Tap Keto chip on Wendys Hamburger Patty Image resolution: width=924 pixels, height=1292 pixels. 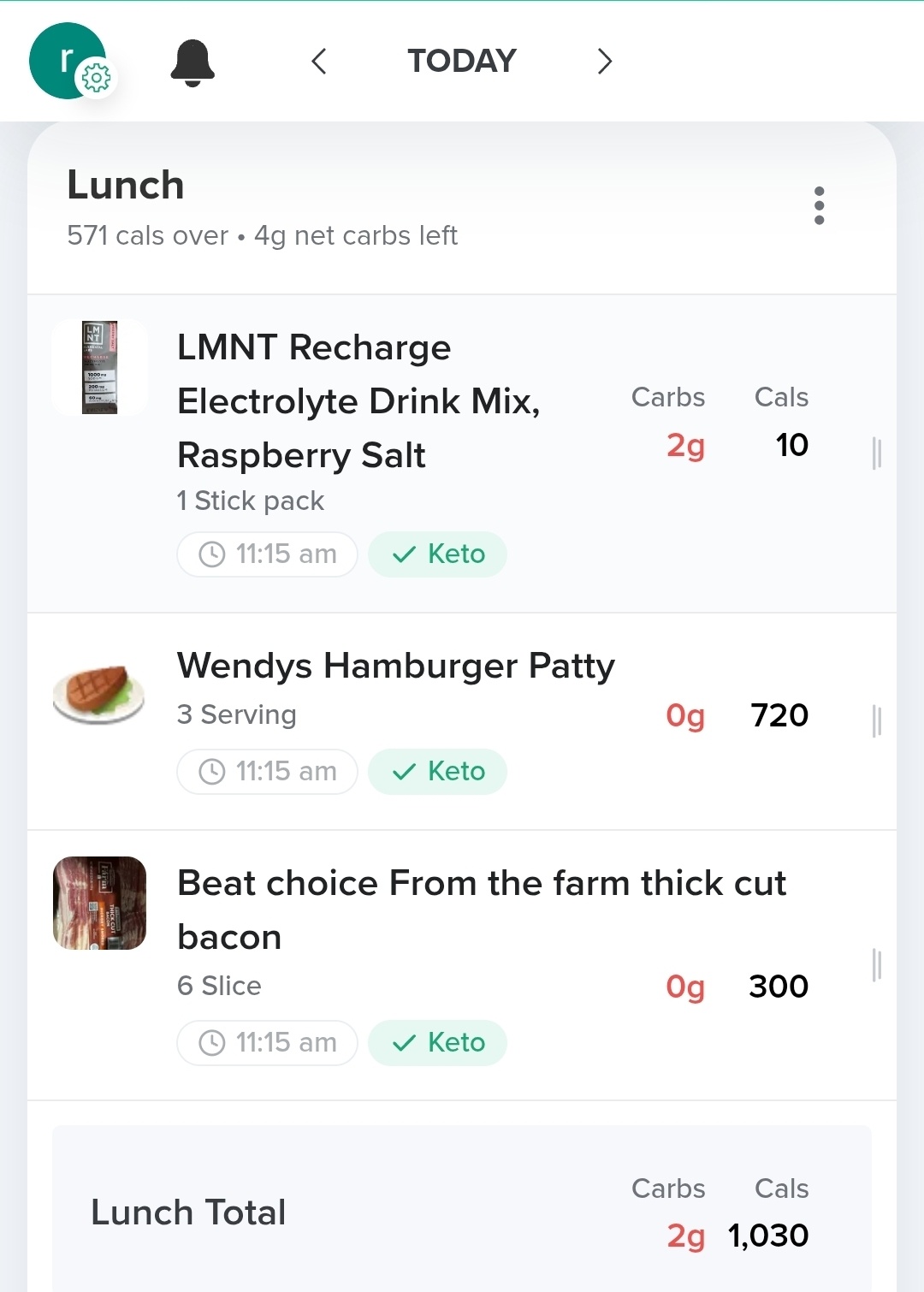437,772
